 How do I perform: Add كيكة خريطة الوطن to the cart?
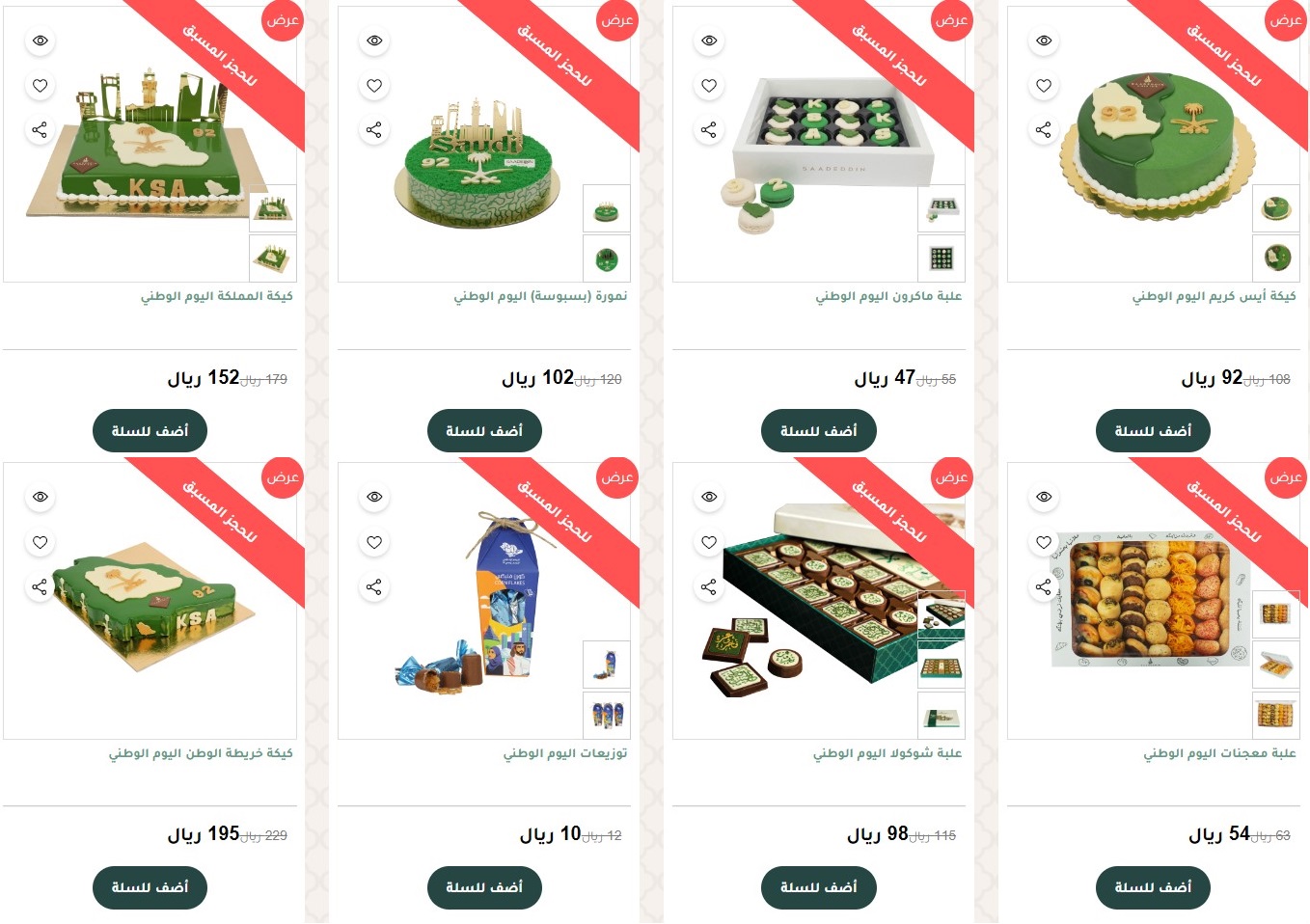click(x=150, y=887)
